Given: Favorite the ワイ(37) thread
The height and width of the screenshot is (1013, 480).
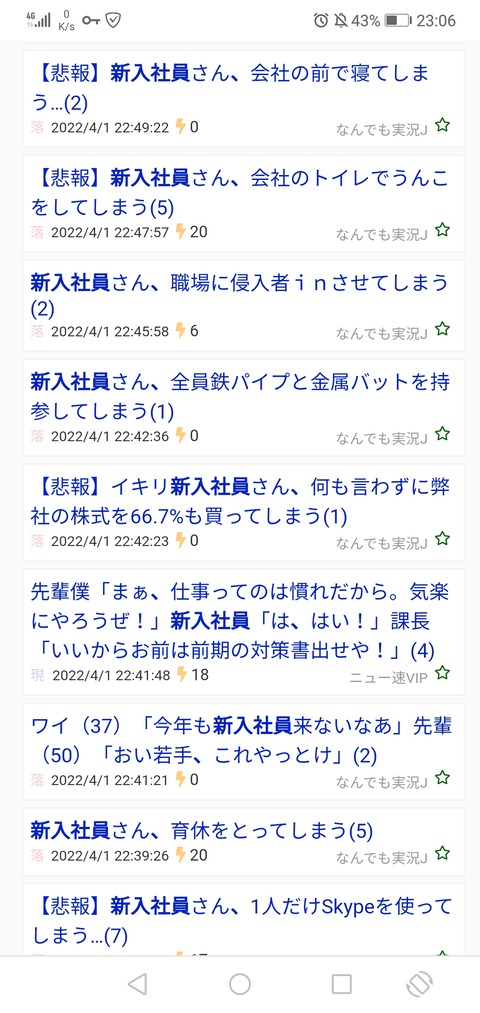Looking at the screenshot, I should [443, 777].
